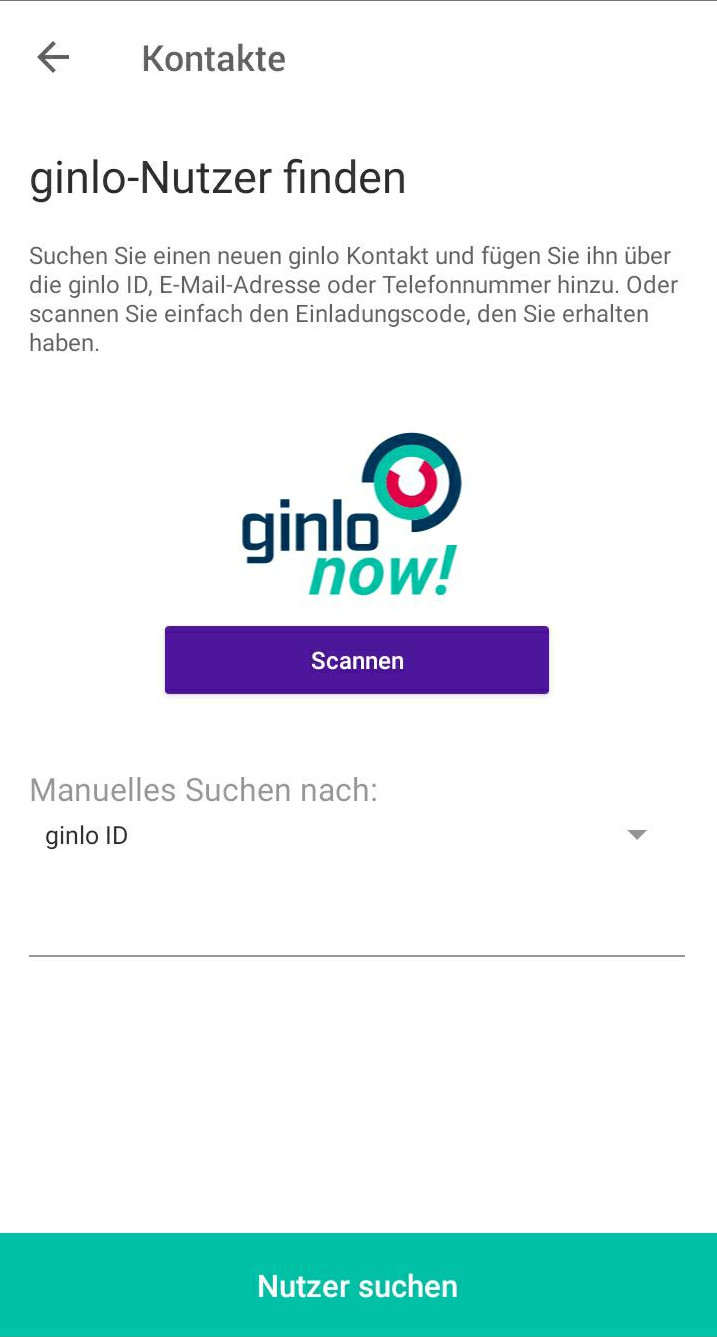Expand the ginlo ID search type dropdown

click(x=356, y=836)
